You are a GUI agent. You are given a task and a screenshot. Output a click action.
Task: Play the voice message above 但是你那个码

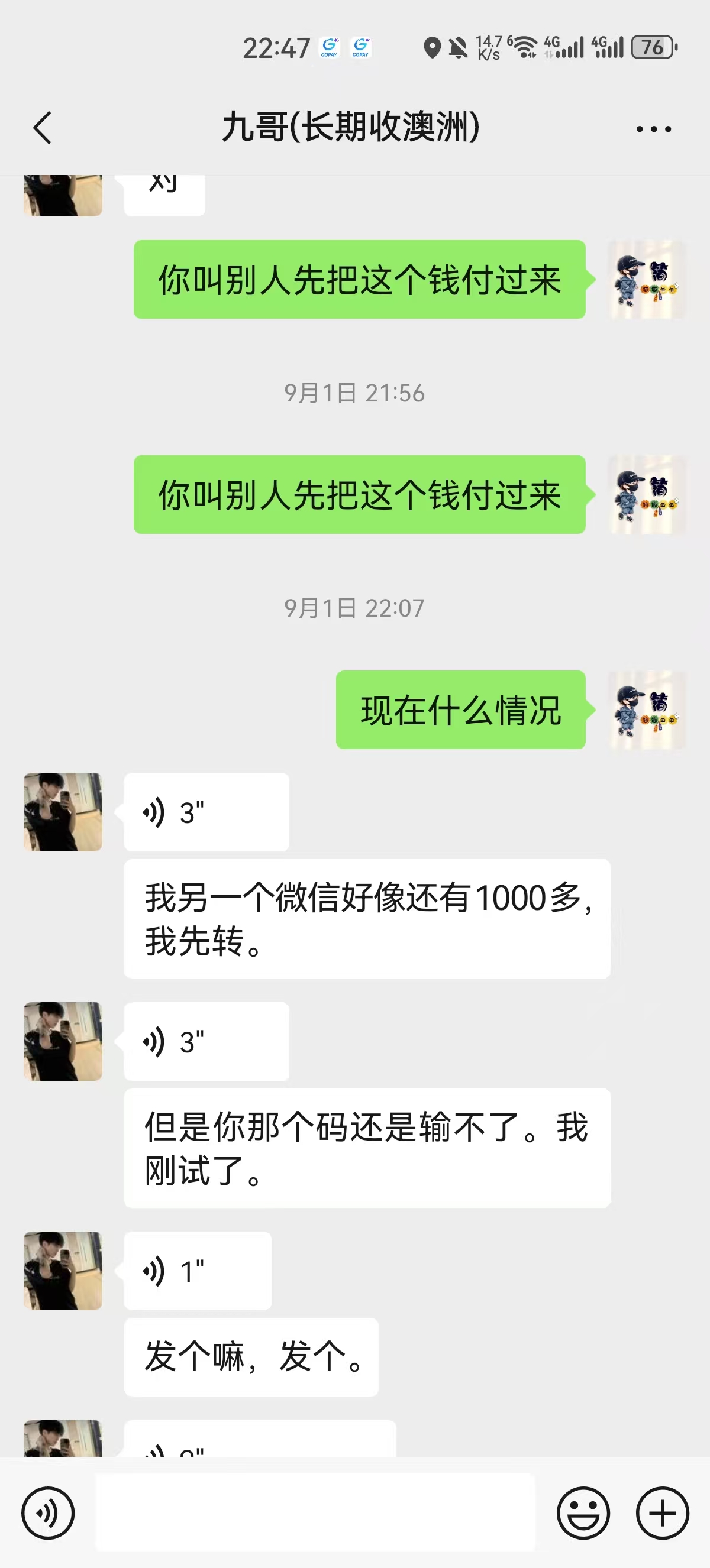(x=206, y=1041)
